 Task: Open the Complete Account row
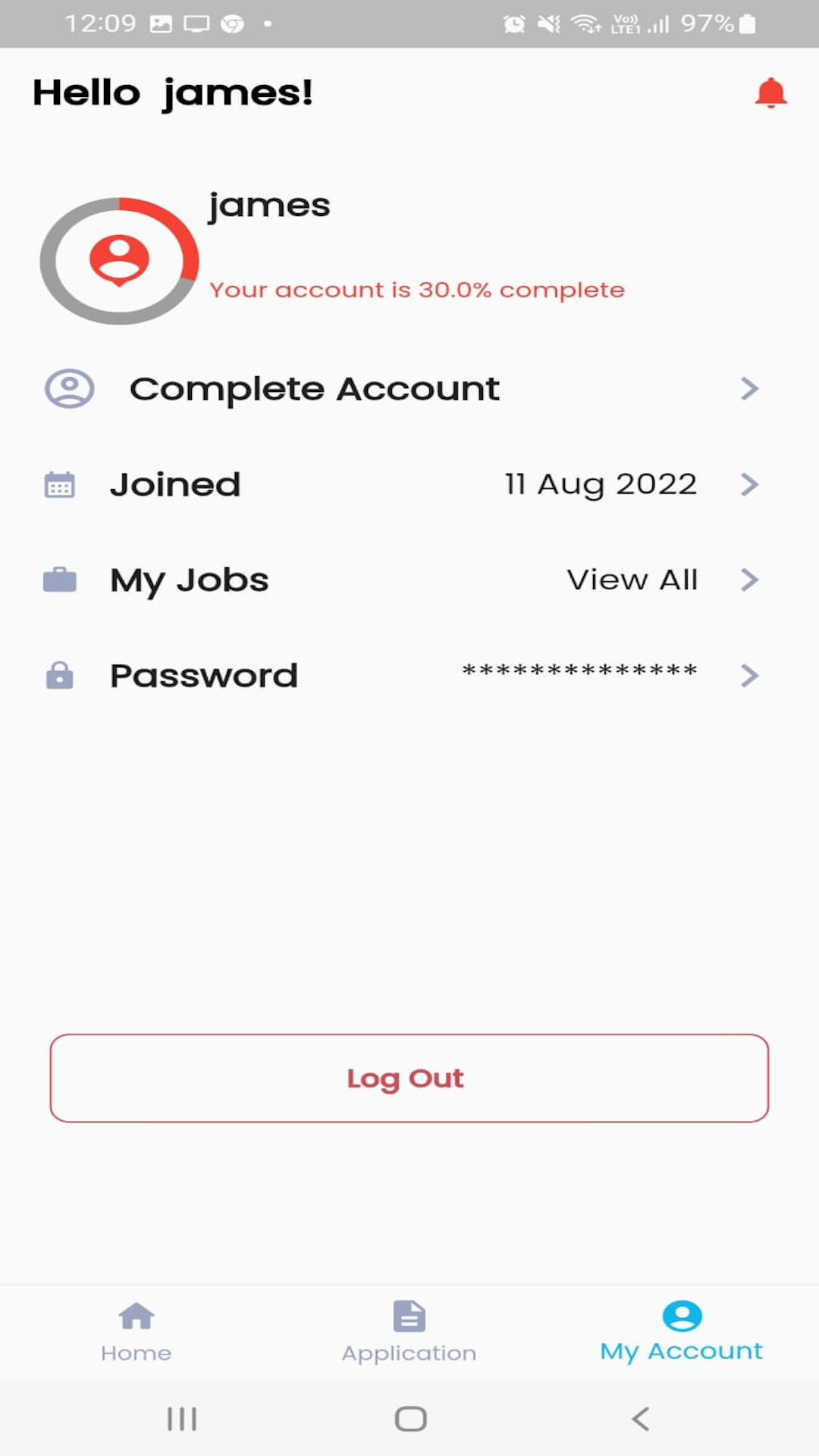[402, 389]
